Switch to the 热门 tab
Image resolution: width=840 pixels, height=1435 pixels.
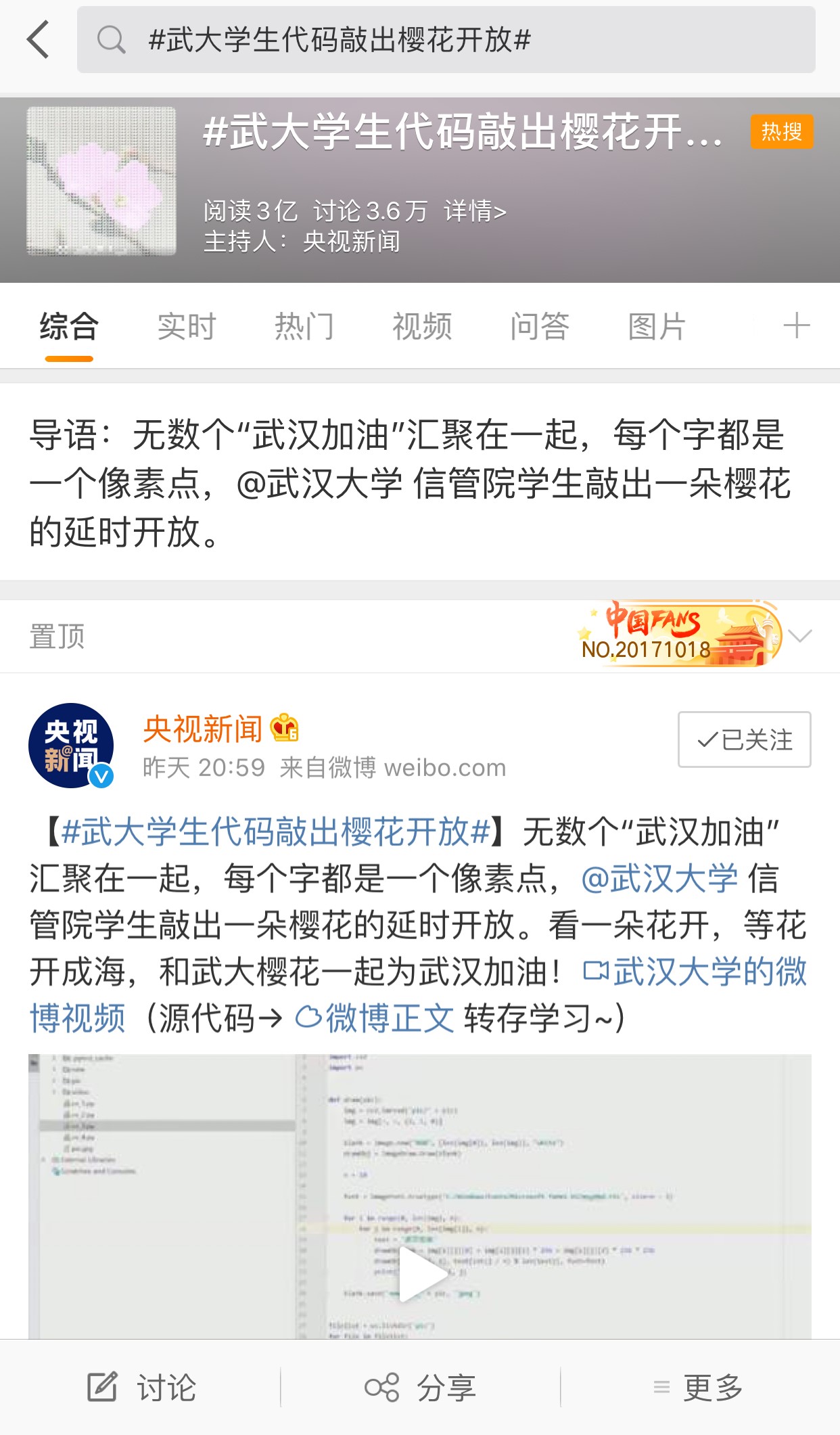coord(304,327)
